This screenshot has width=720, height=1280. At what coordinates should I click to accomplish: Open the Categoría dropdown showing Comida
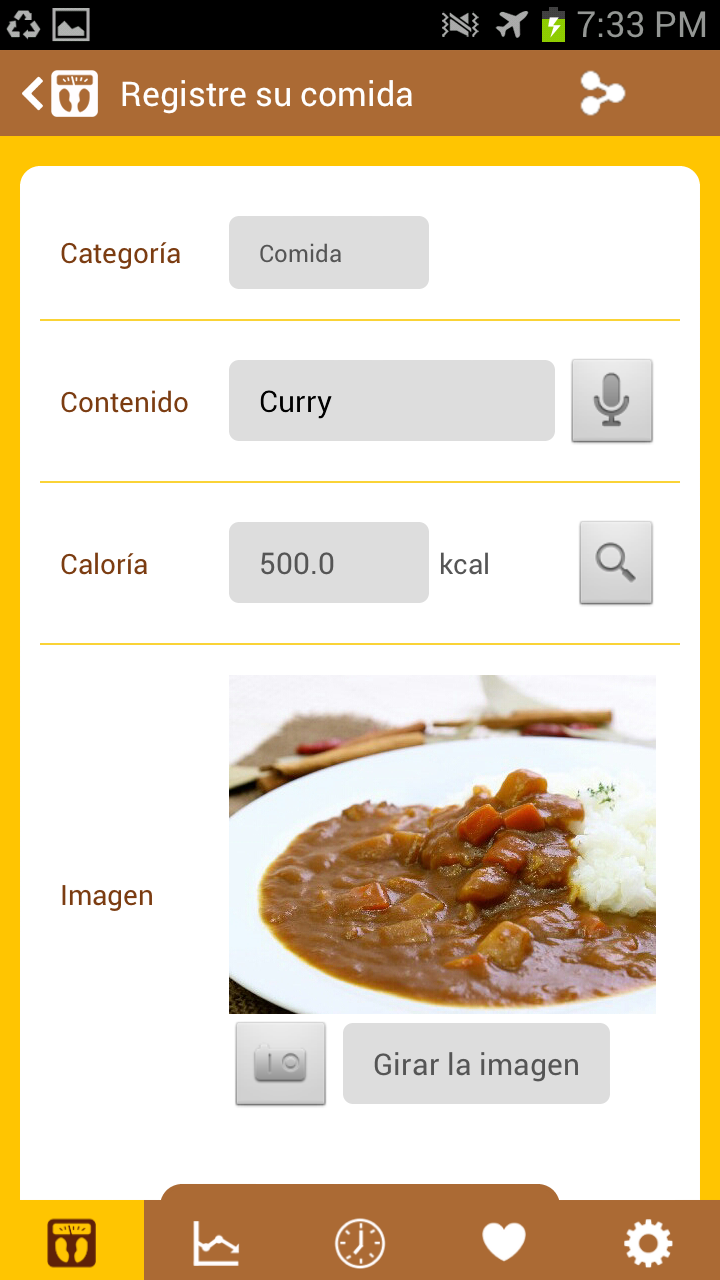(x=328, y=253)
